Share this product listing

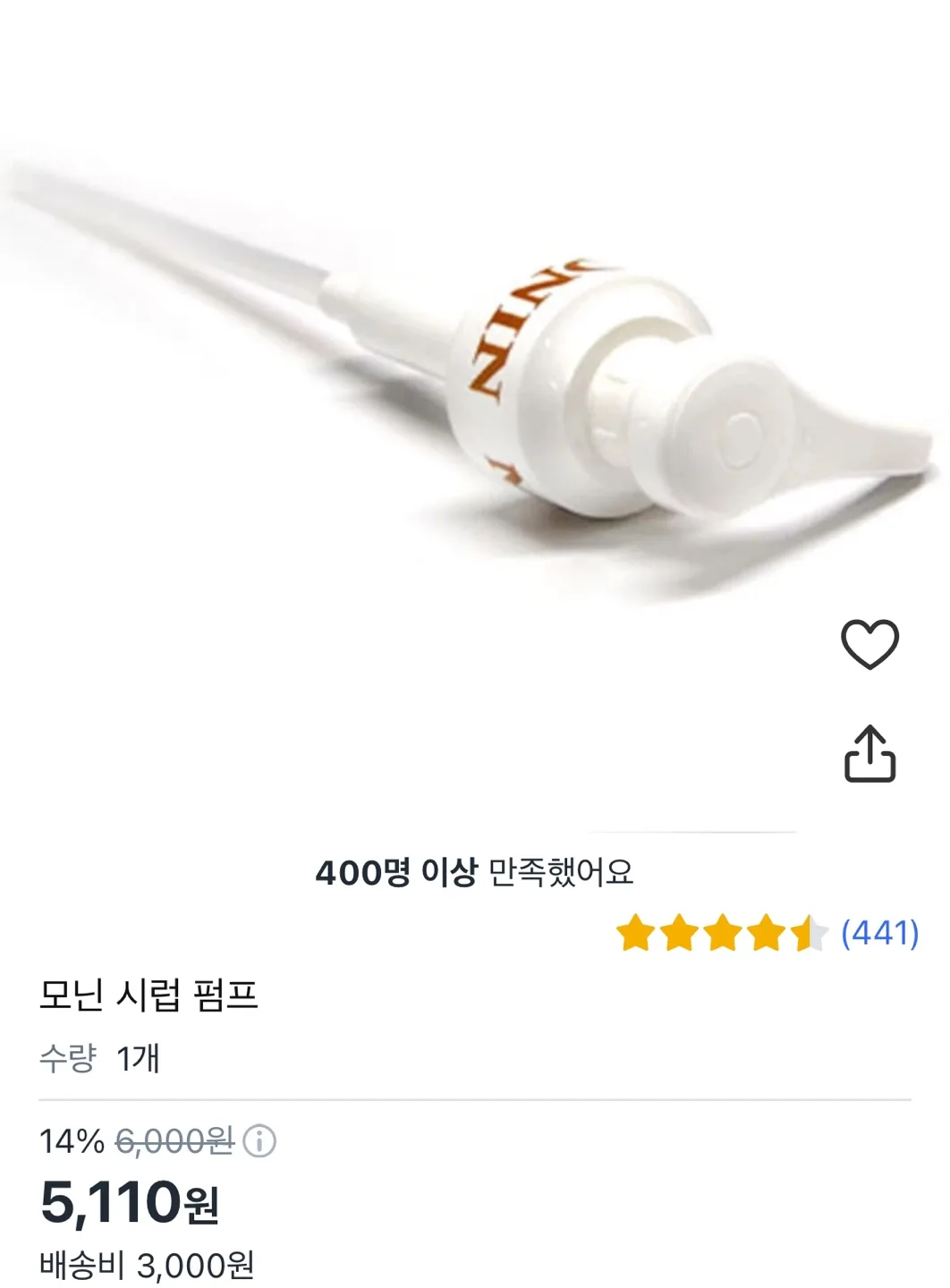869,754
